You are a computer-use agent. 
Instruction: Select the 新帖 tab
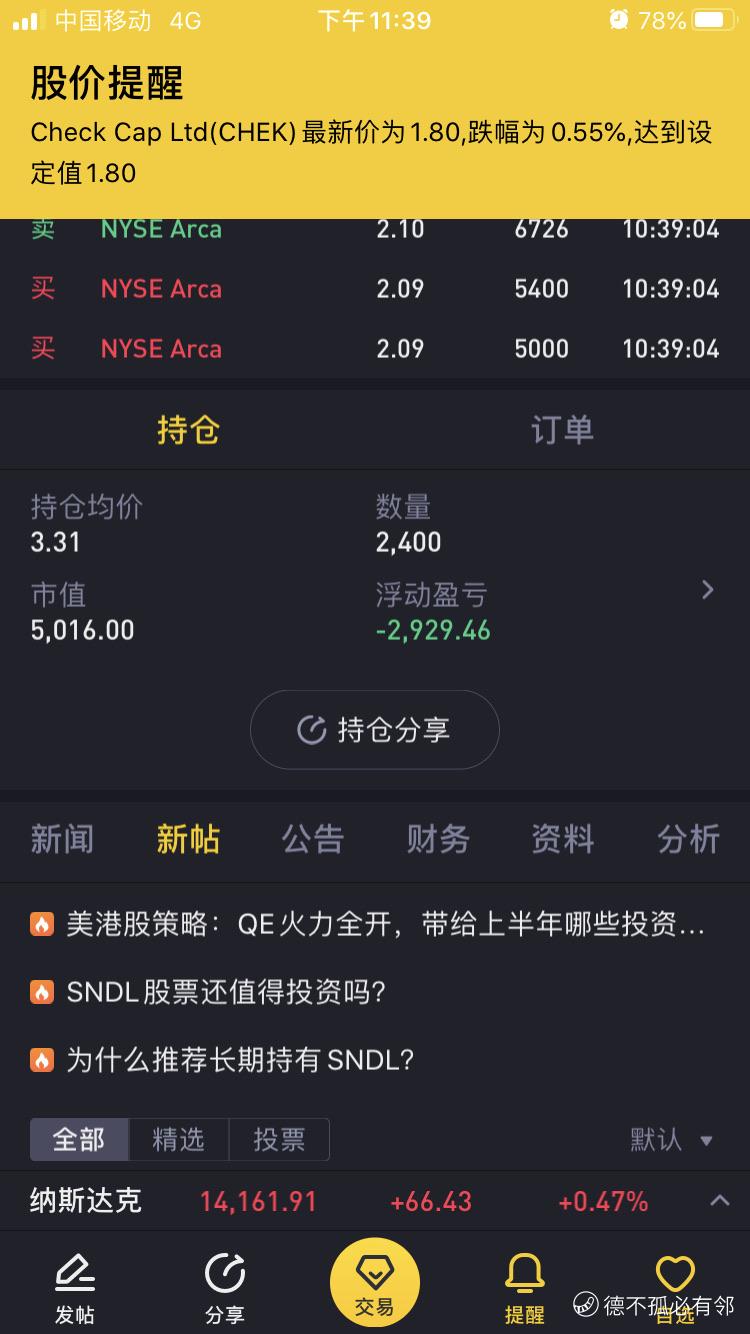(x=188, y=839)
